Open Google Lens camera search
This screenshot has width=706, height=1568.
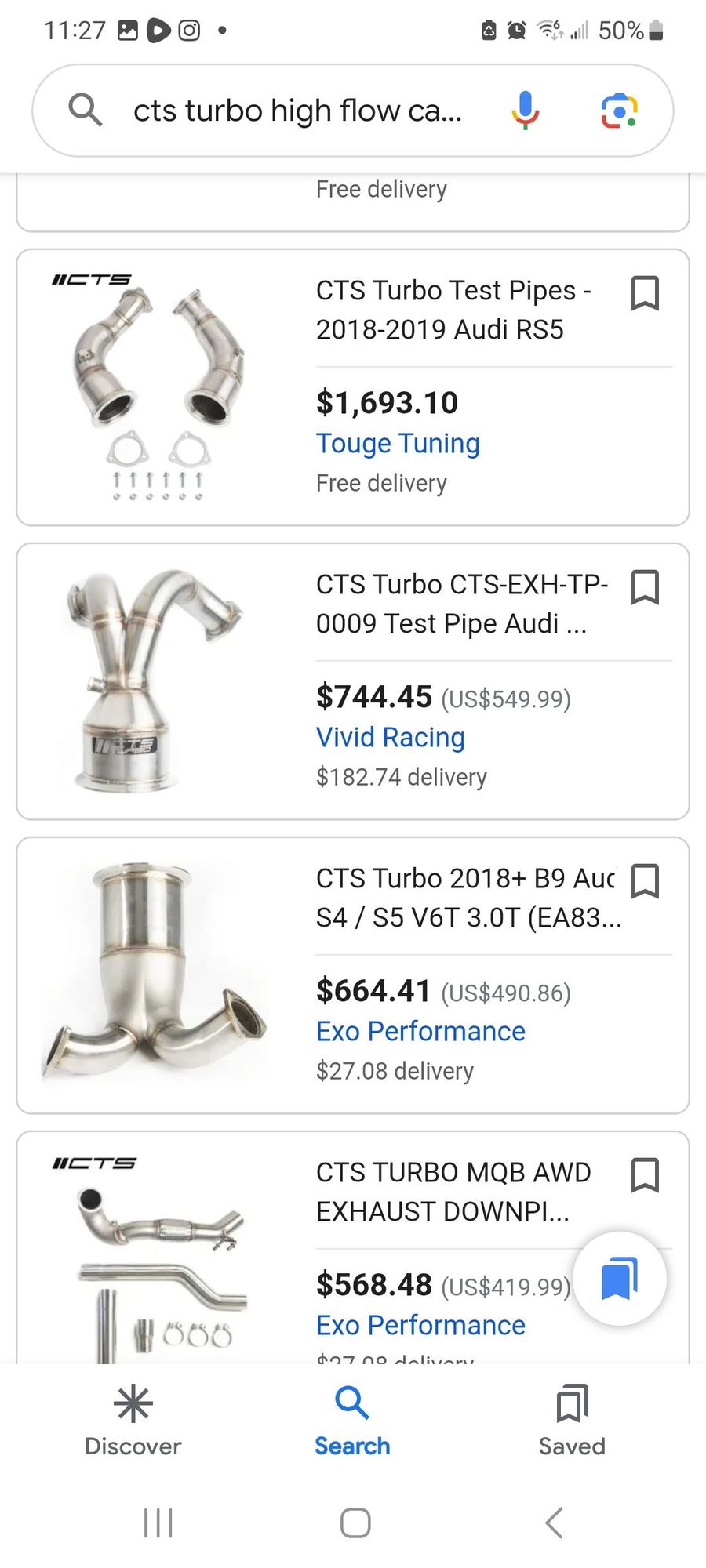point(619,111)
